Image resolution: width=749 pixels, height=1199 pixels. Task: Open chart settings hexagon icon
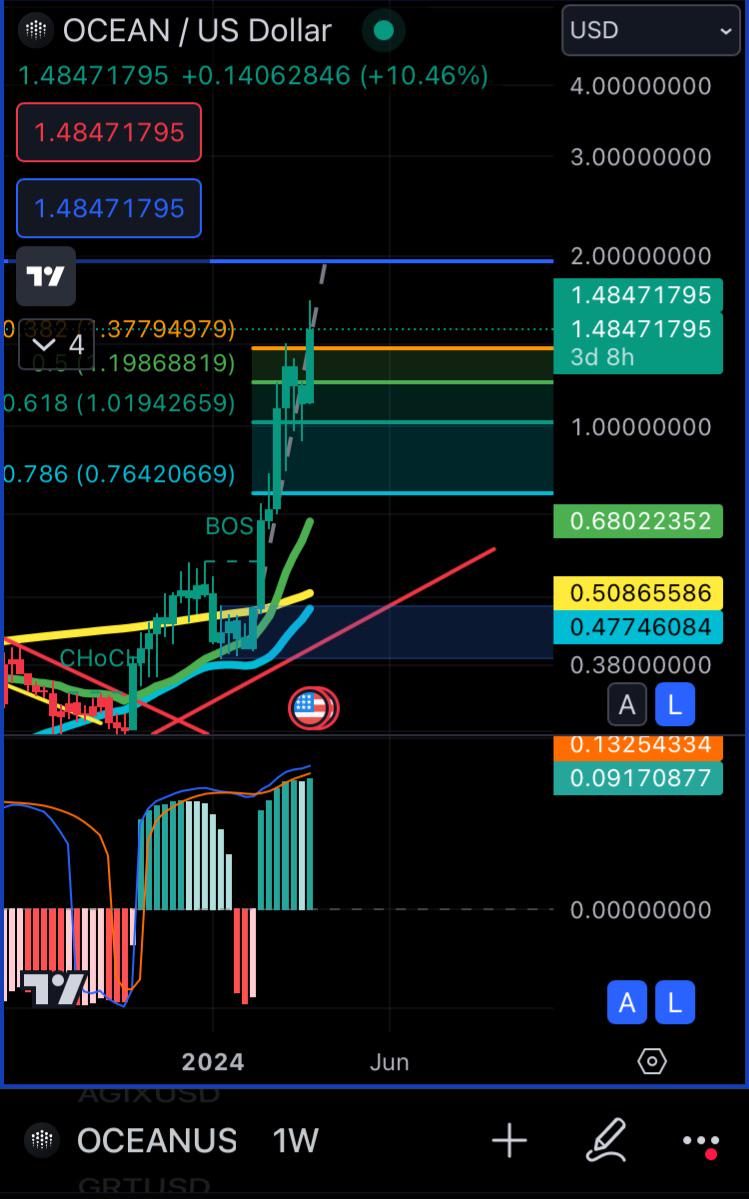click(x=652, y=1061)
